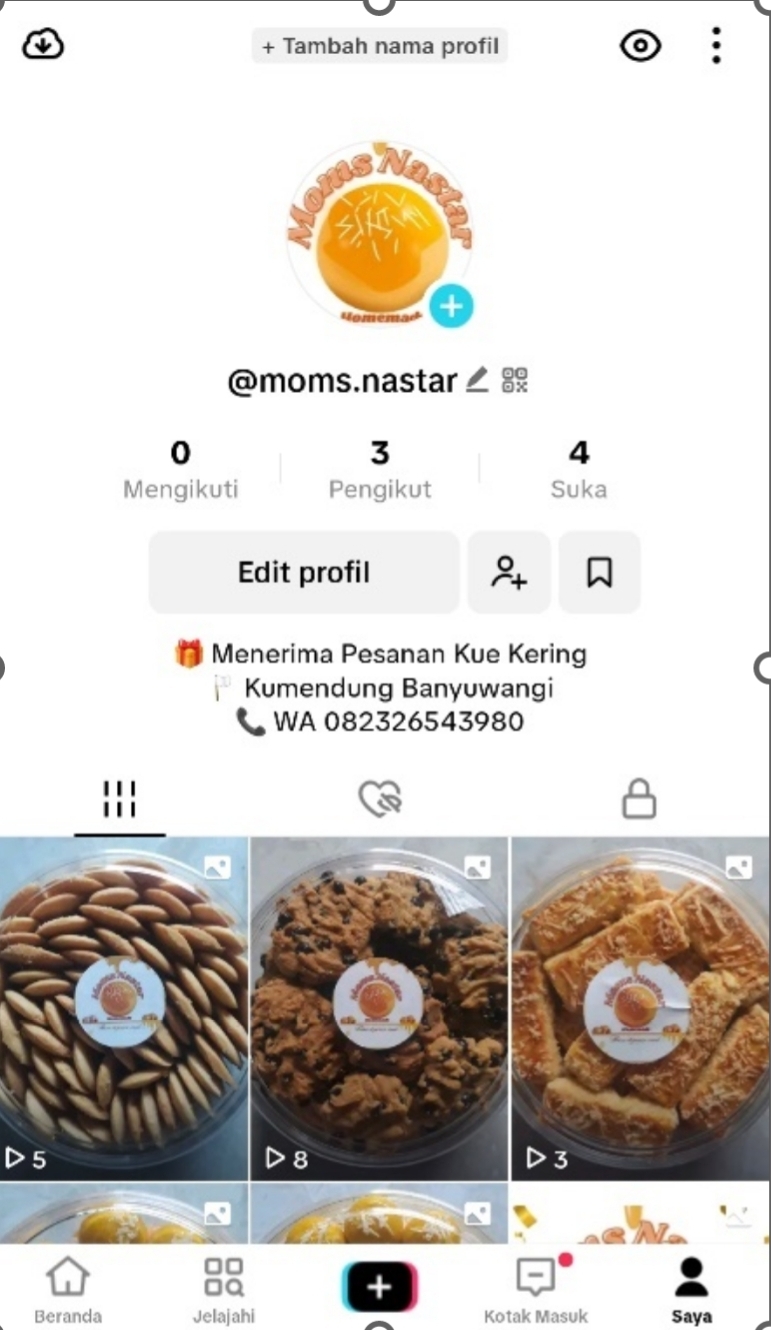Tap the Edit profil button
Viewport: 771px width, 1330px height.
[304, 572]
